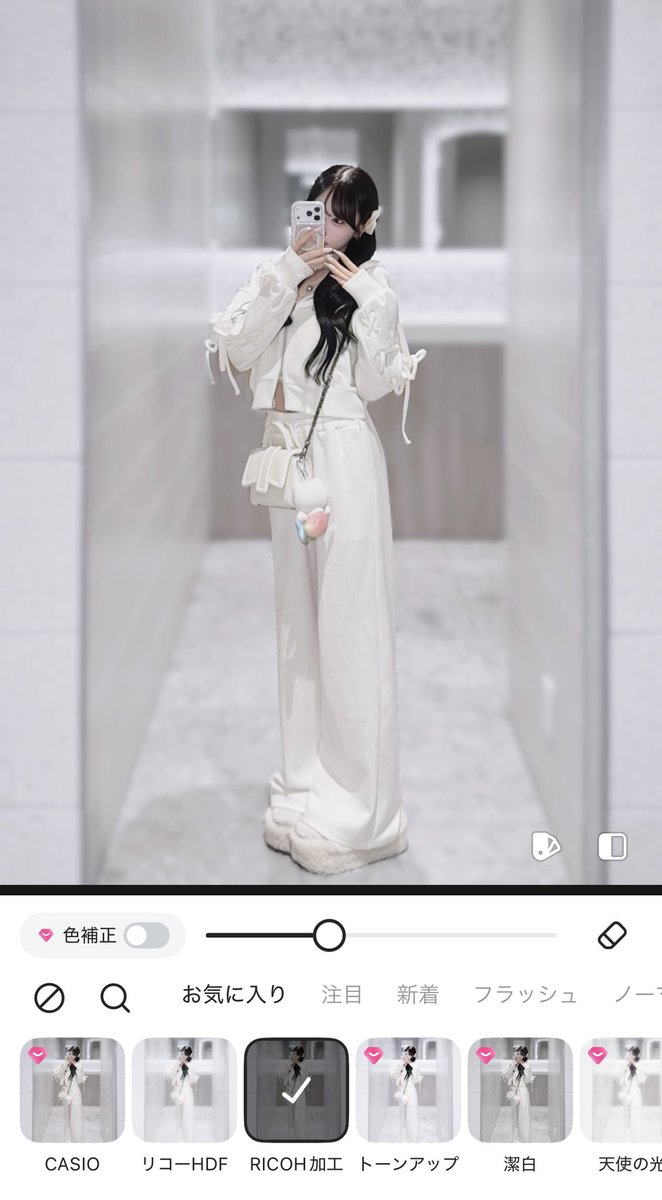Apply the 天使の光 filter

pyautogui.click(x=621, y=1090)
